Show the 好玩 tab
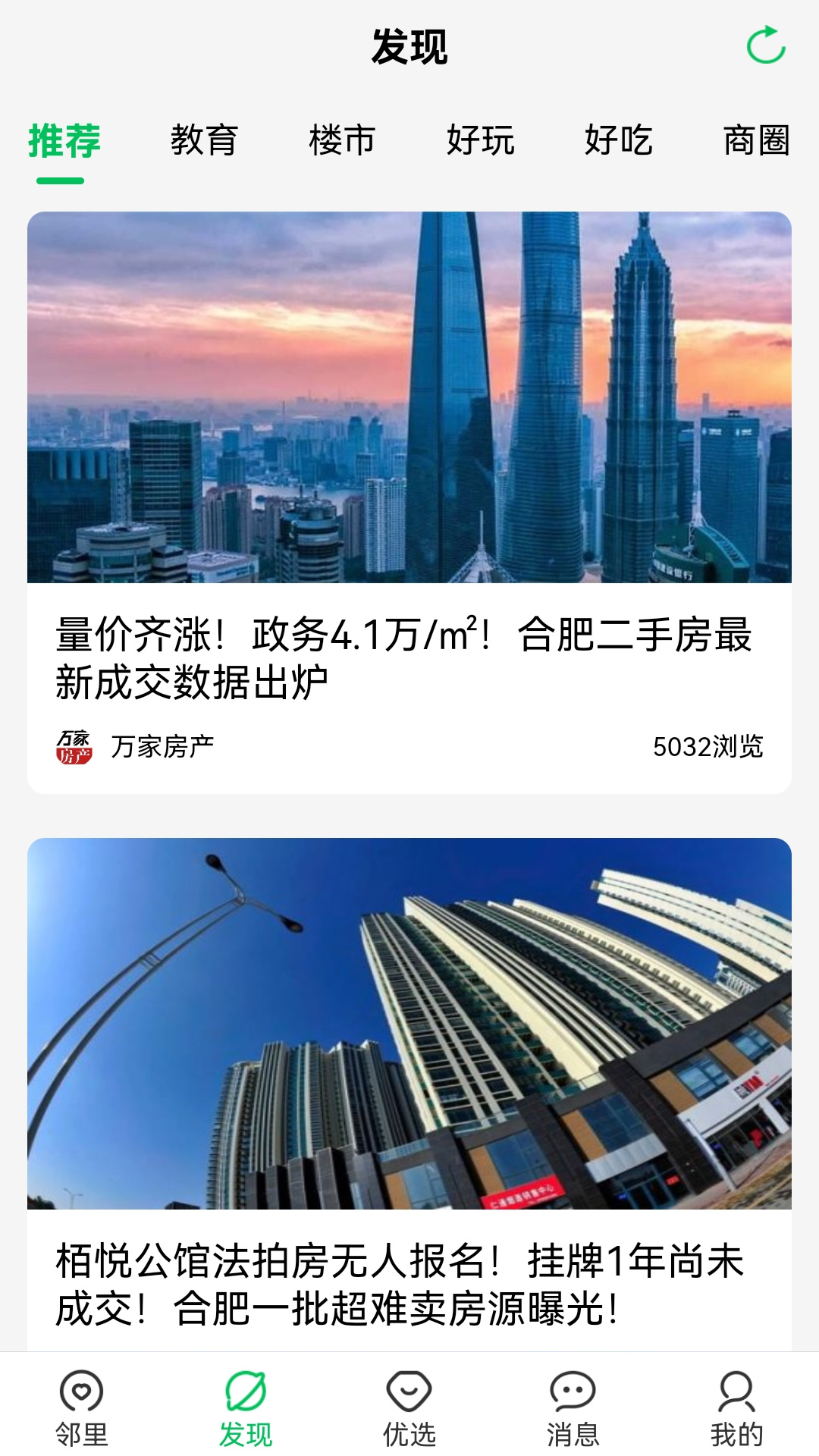Image resolution: width=819 pixels, height=1456 pixels. pos(481,141)
